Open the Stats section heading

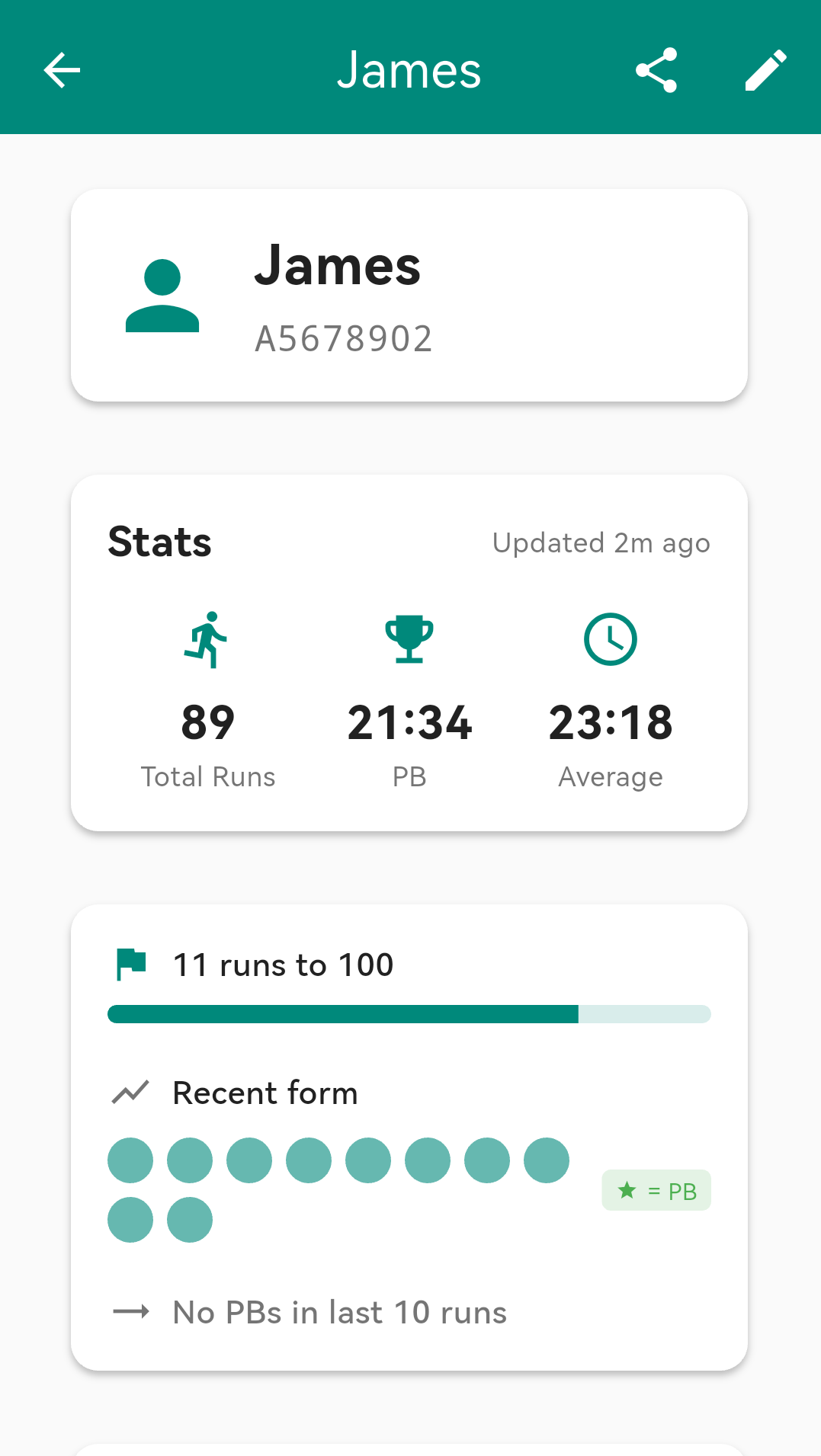coord(159,542)
